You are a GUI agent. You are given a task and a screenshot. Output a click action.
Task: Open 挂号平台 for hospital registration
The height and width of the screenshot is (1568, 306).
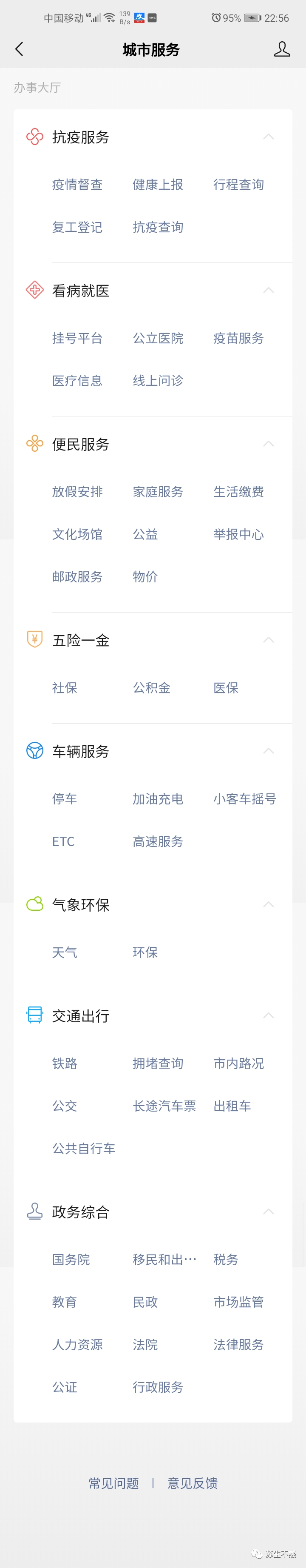(77, 338)
